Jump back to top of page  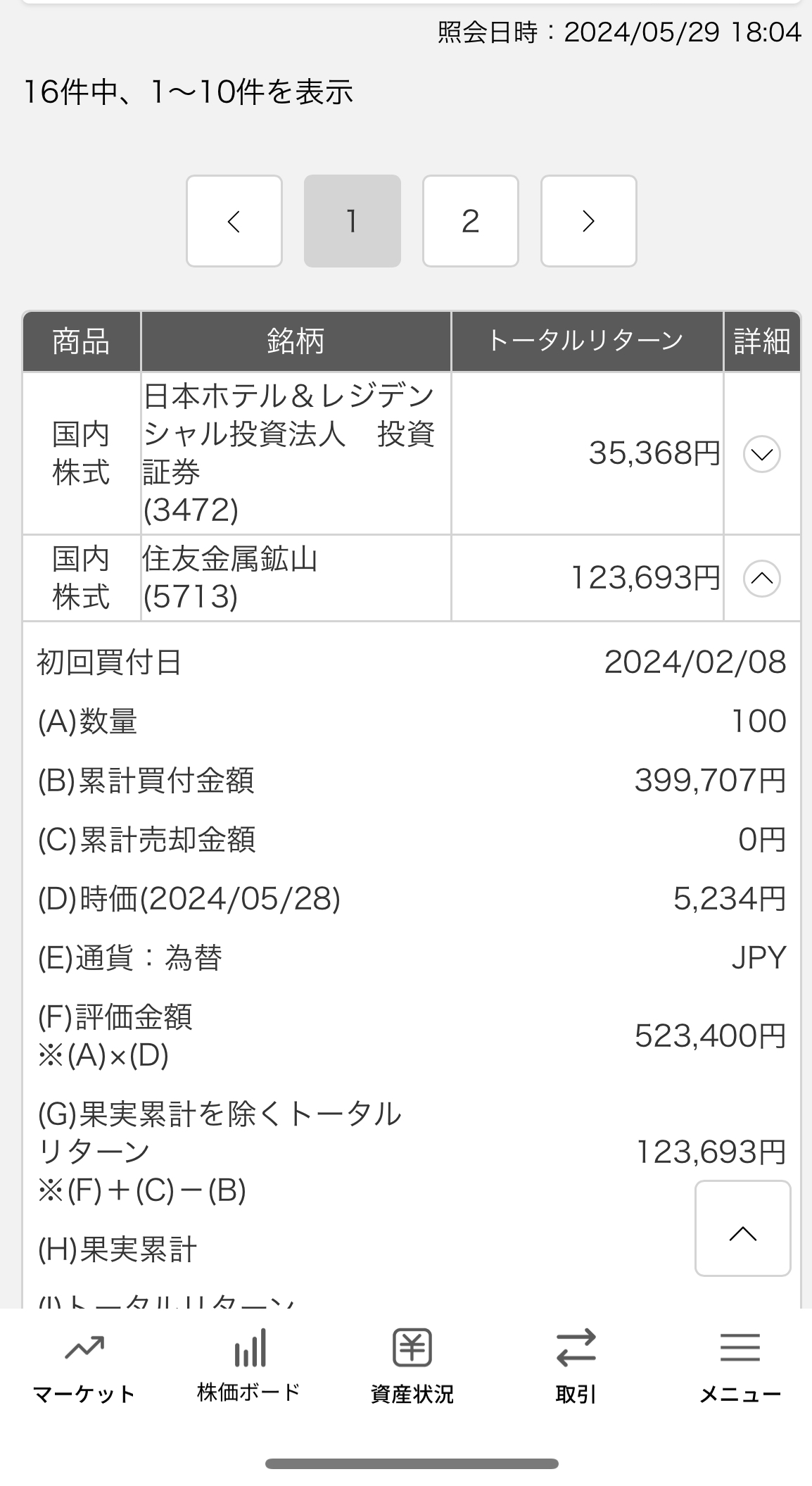point(742,1228)
